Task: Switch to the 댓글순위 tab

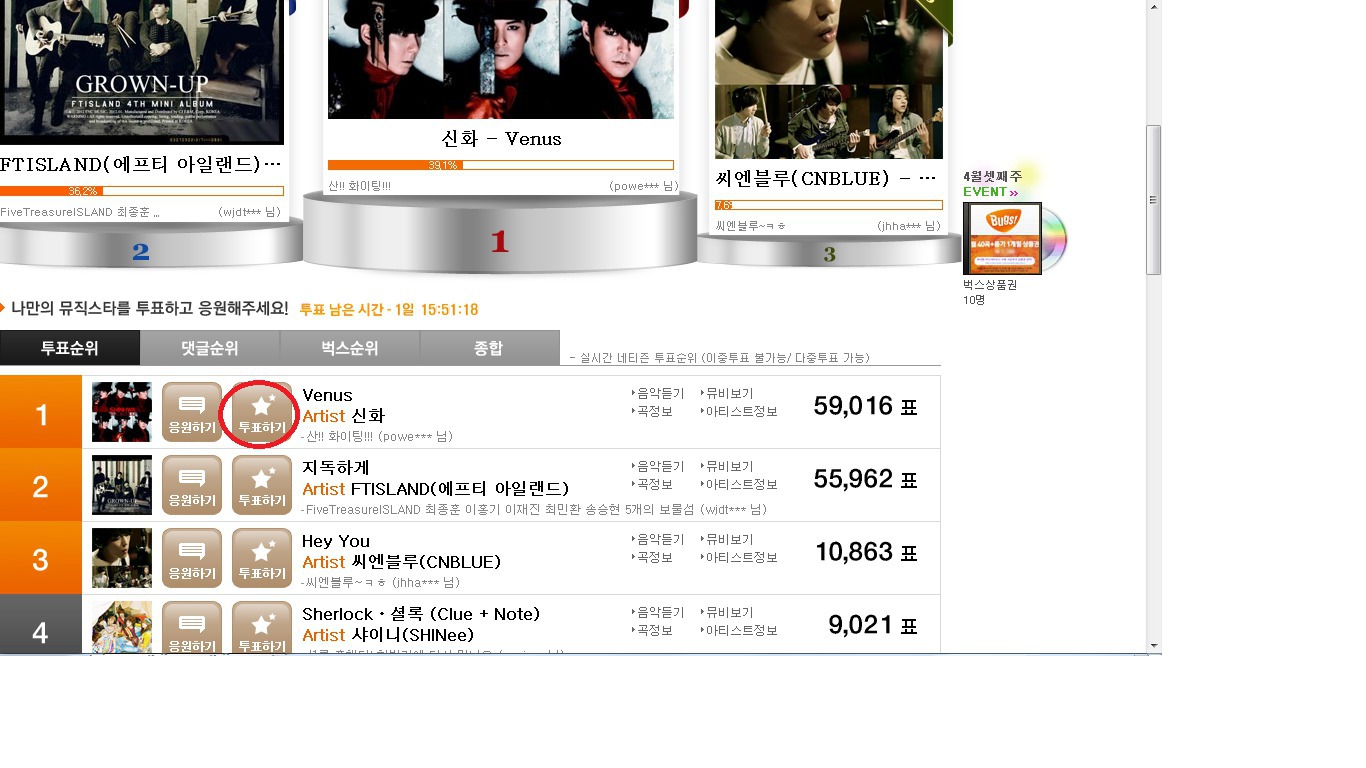Action: (210, 348)
